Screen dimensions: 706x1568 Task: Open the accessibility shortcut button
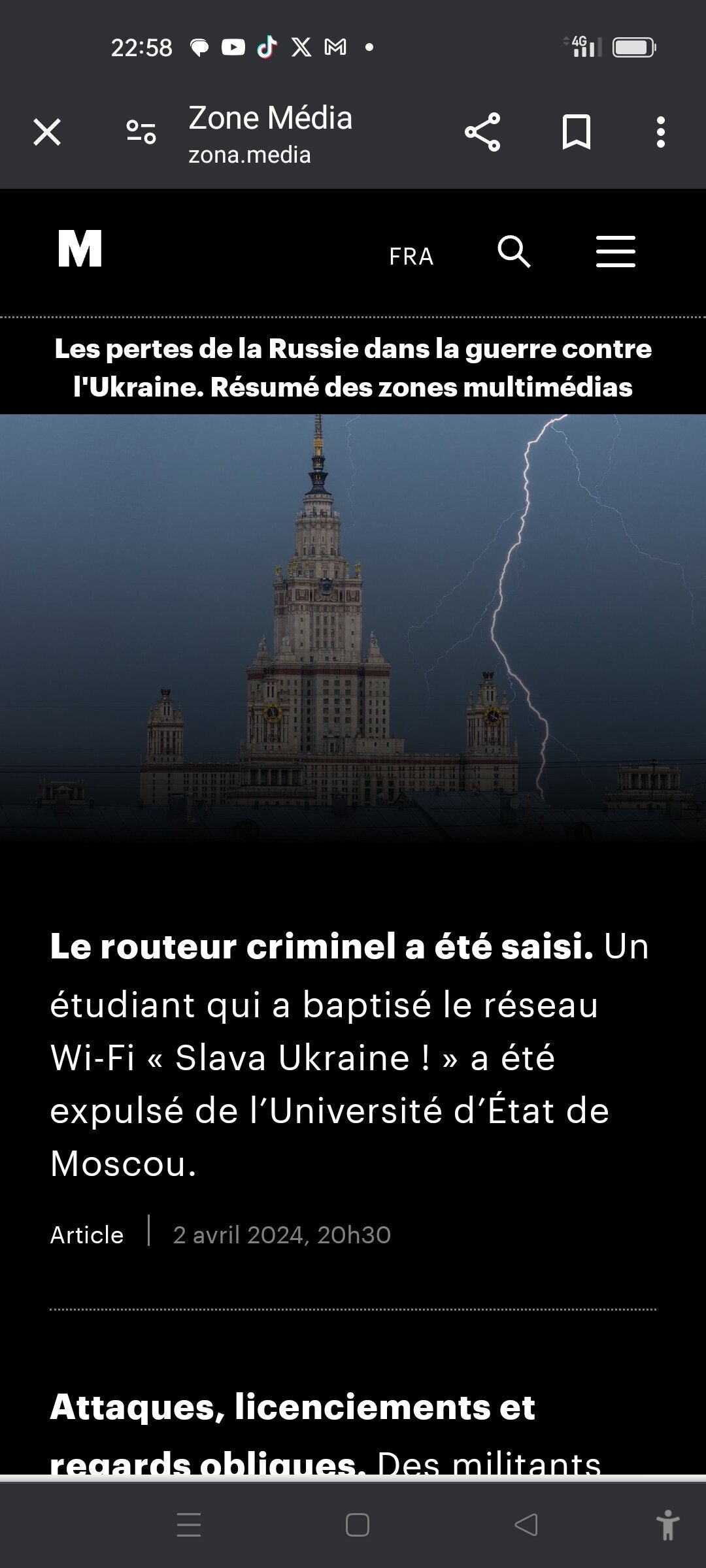click(x=667, y=1525)
